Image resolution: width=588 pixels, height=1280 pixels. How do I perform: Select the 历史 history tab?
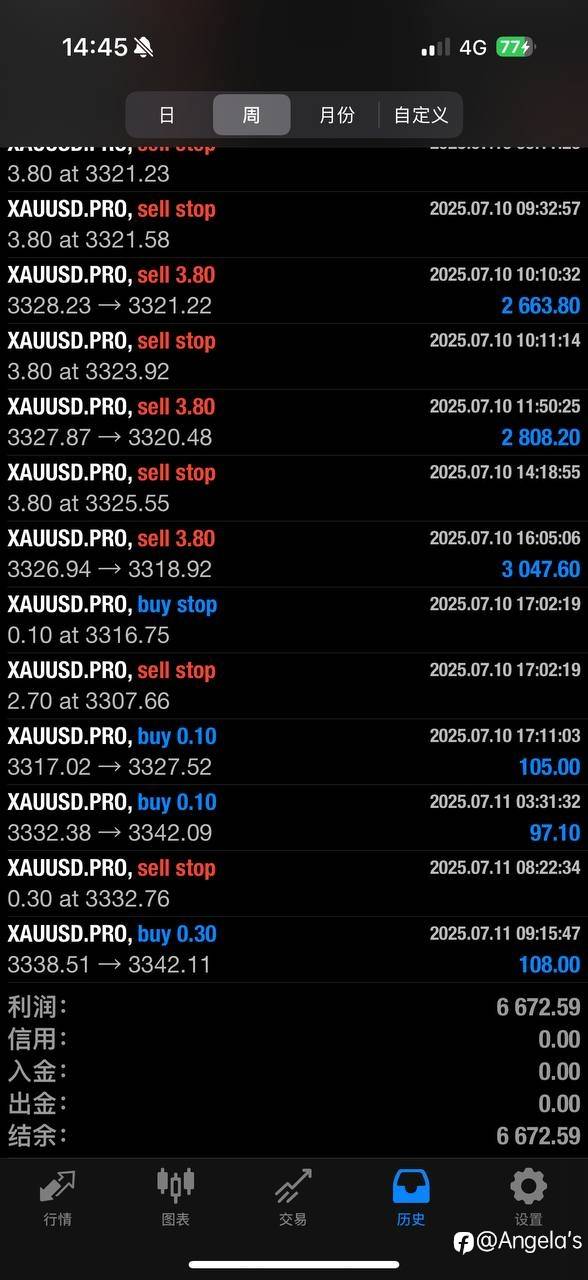click(411, 1197)
